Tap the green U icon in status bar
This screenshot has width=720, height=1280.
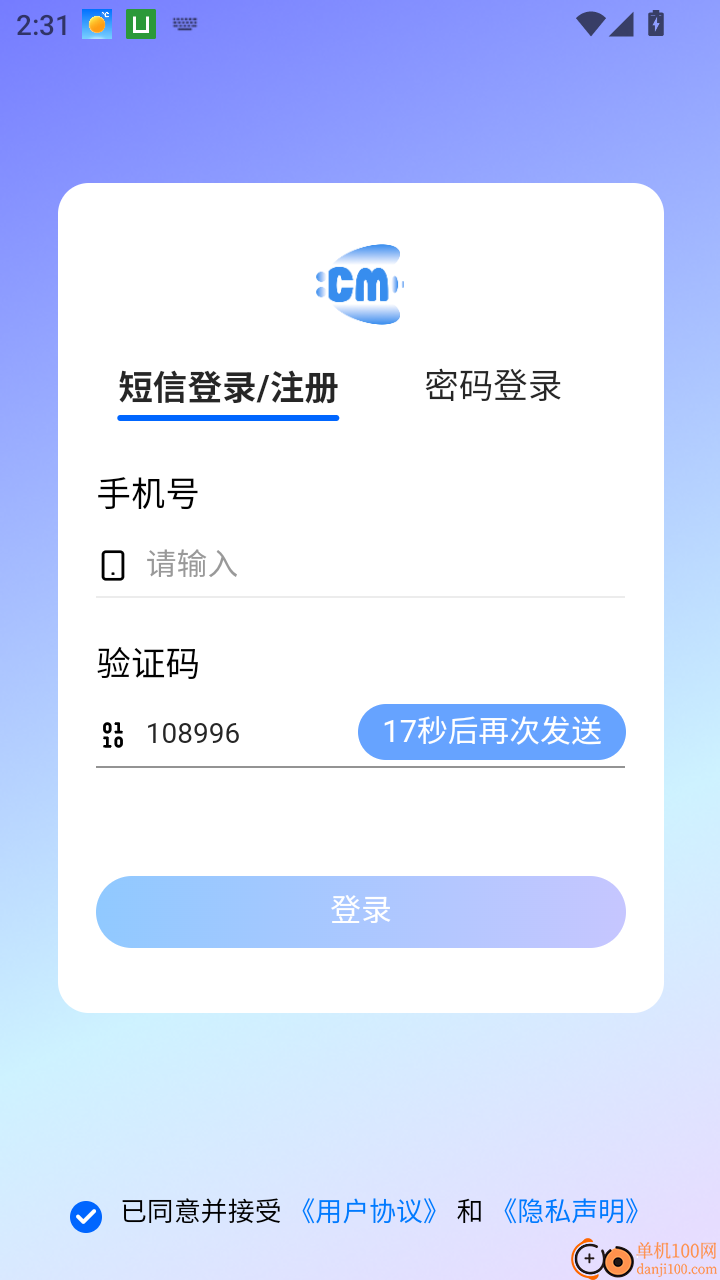tap(140, 25)
